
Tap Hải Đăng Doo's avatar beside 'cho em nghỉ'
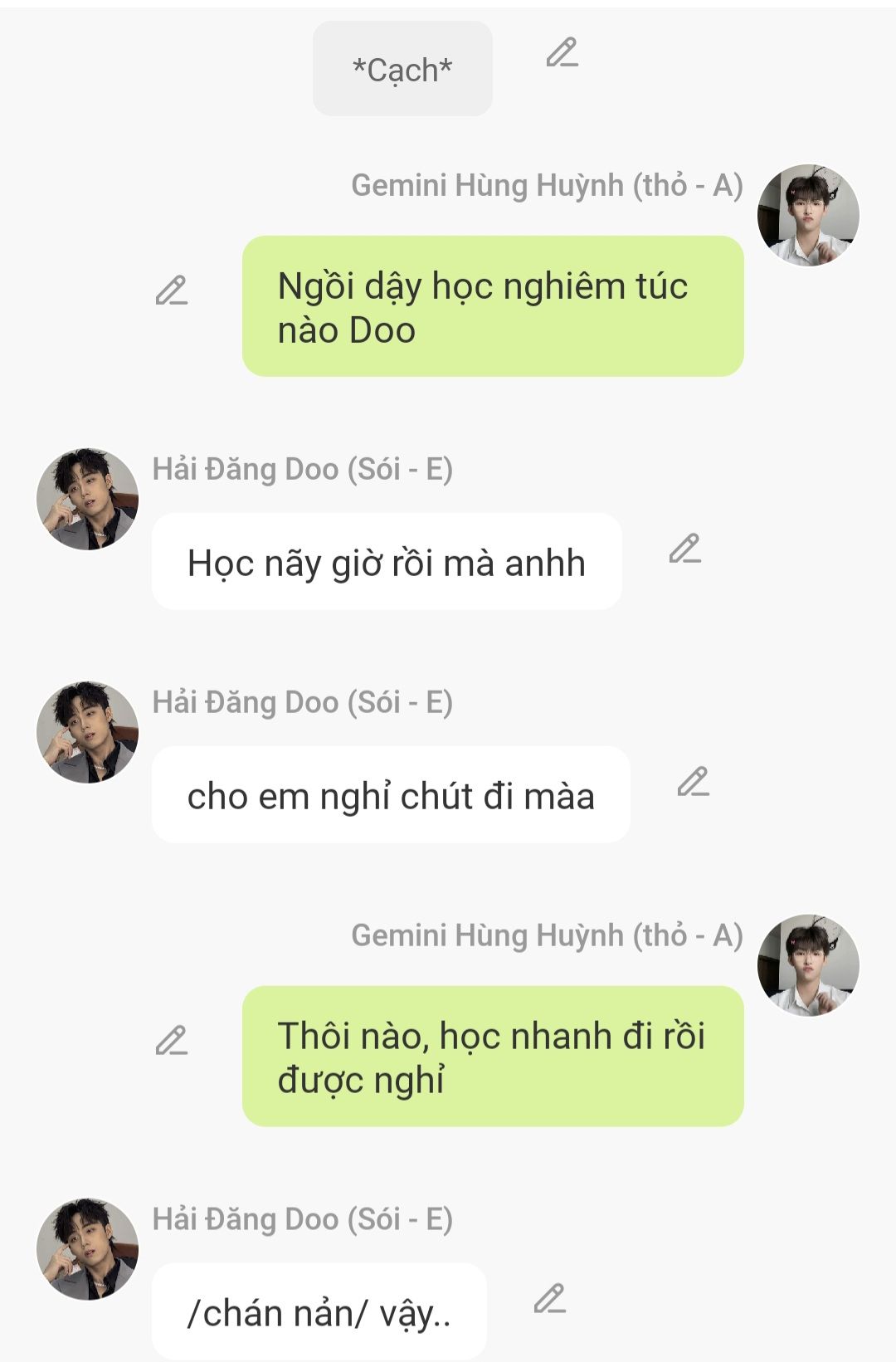pyautogui.click(x=87, y=732)
